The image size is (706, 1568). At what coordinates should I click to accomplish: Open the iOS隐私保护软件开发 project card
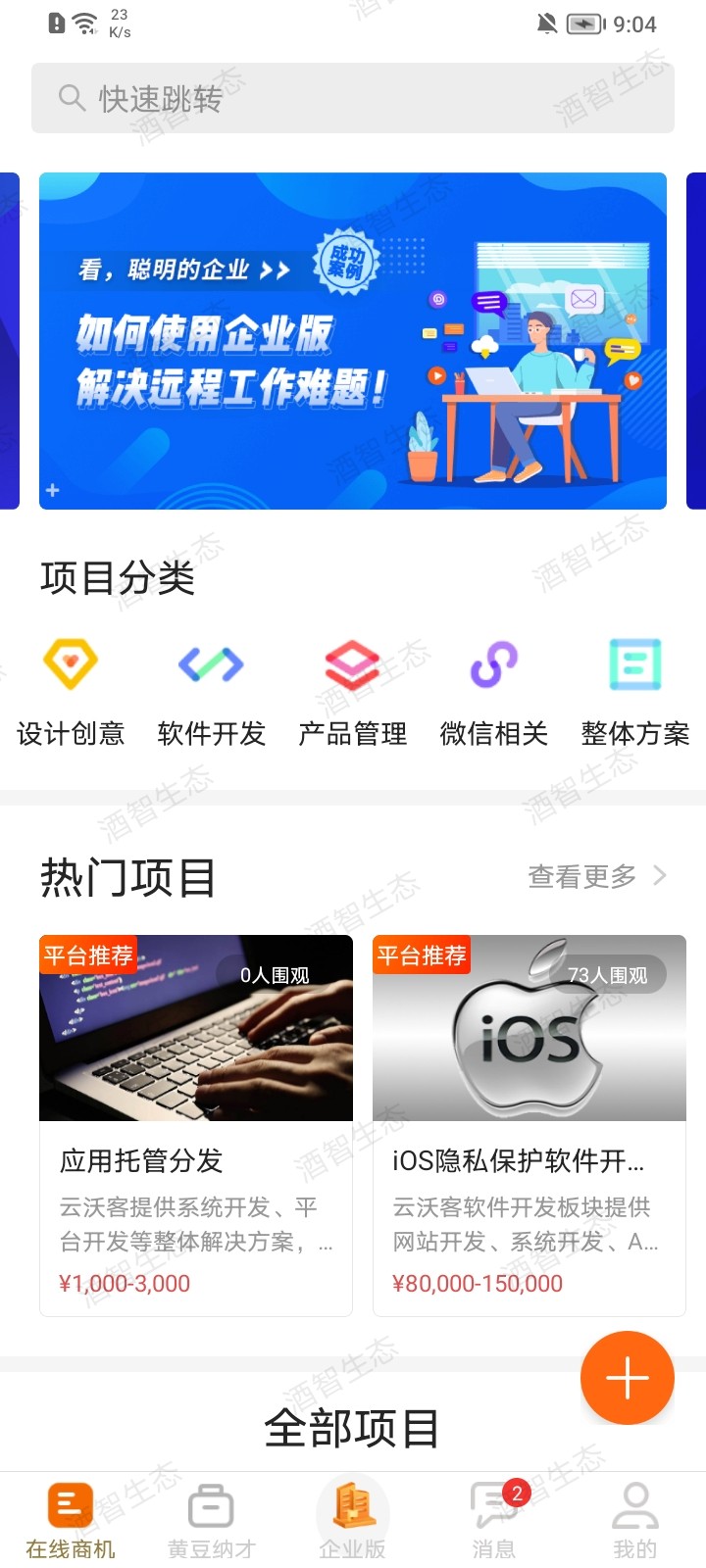(529, 1117)
